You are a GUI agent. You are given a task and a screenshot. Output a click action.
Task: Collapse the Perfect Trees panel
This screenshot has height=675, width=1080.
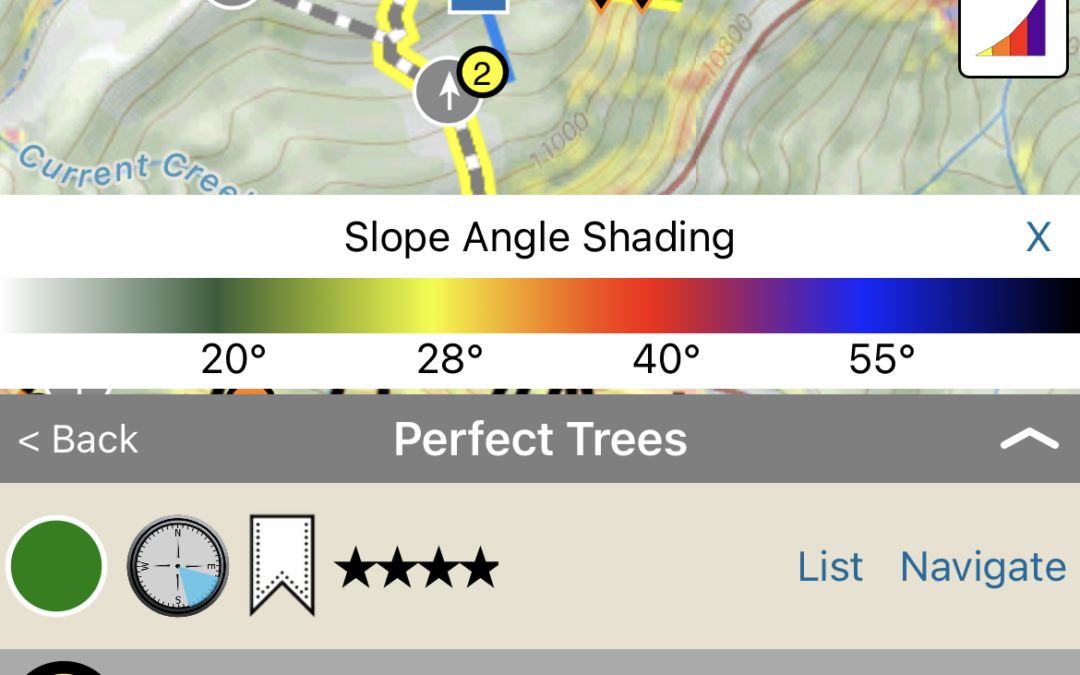tap(1029, 439)
